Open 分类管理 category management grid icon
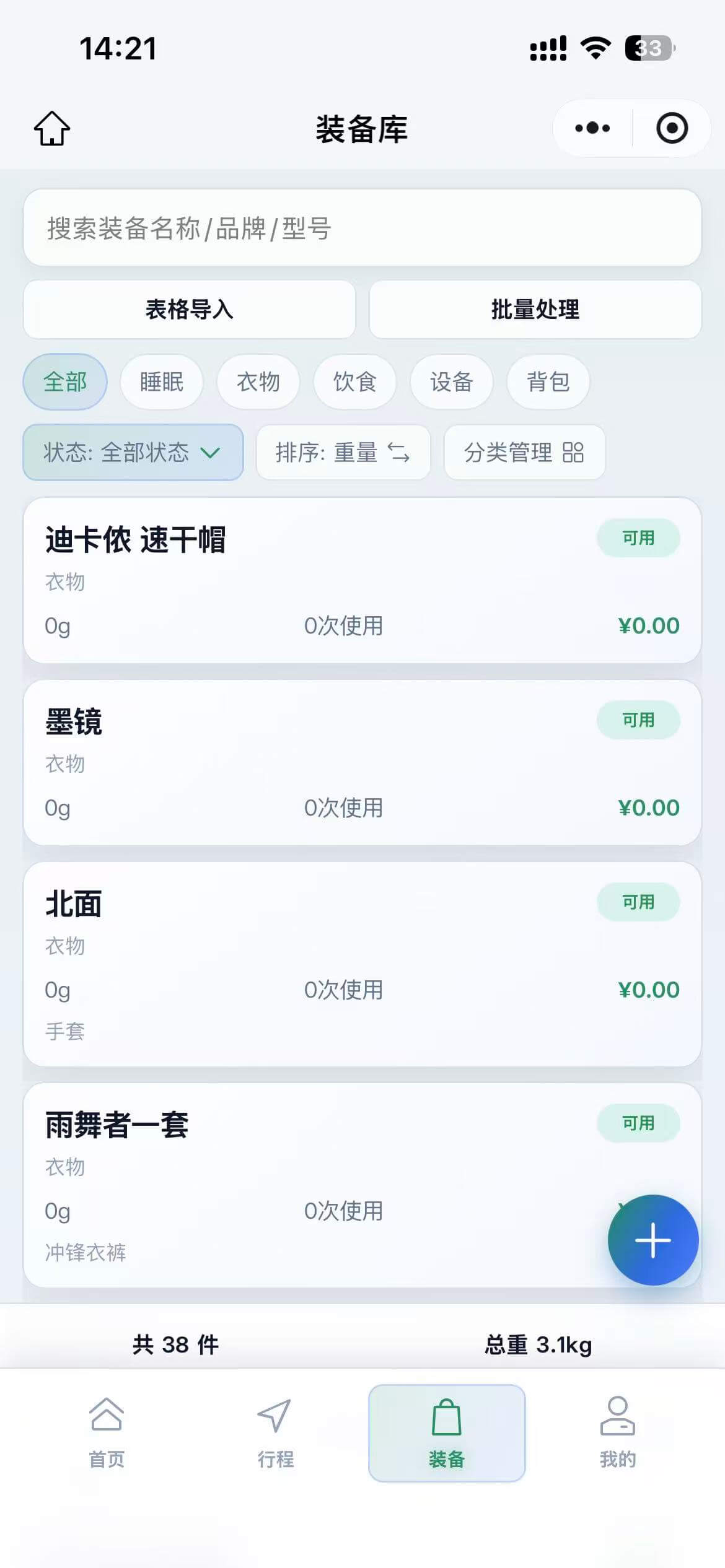Viewport: 725px width, 1568px height. click(x=524, y=453)
